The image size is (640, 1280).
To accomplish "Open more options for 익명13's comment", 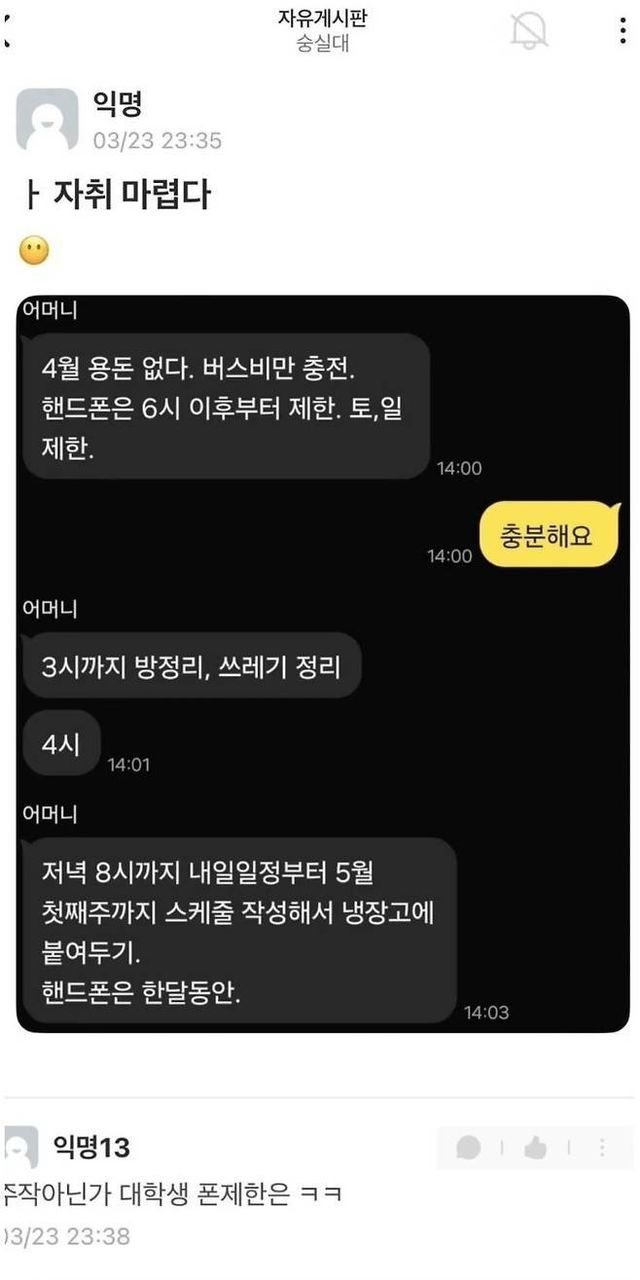I will click(603, 1148).
